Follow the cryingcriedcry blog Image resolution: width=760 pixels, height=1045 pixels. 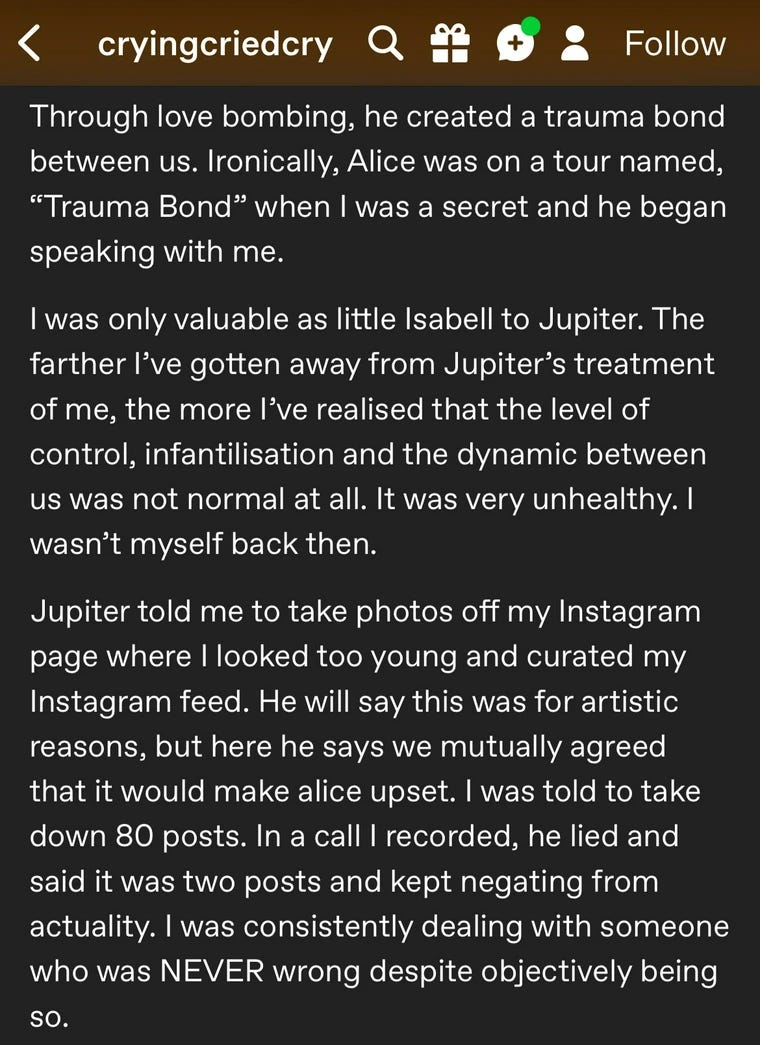pyautogui.click(x=675, y=43)
